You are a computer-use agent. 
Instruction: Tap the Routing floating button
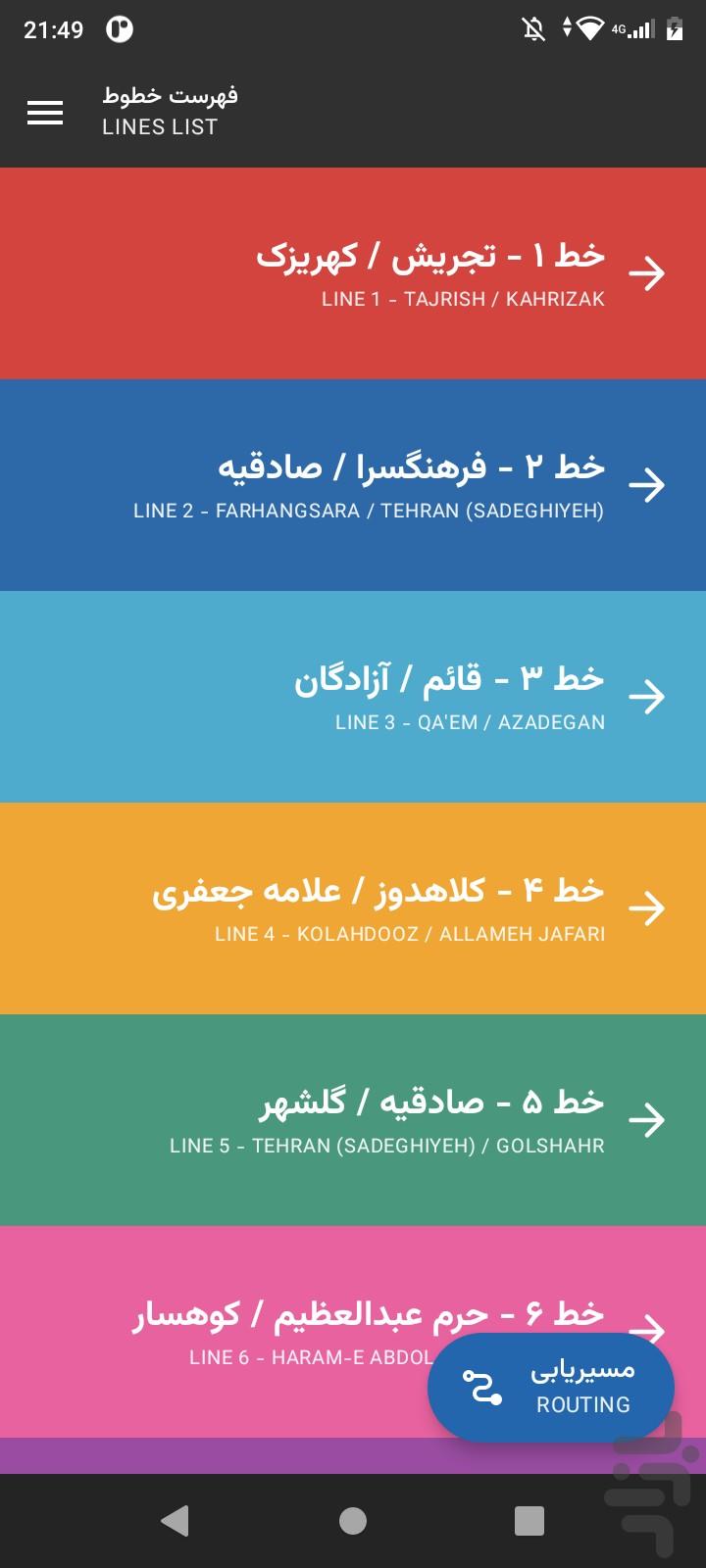coord(551,1387)
